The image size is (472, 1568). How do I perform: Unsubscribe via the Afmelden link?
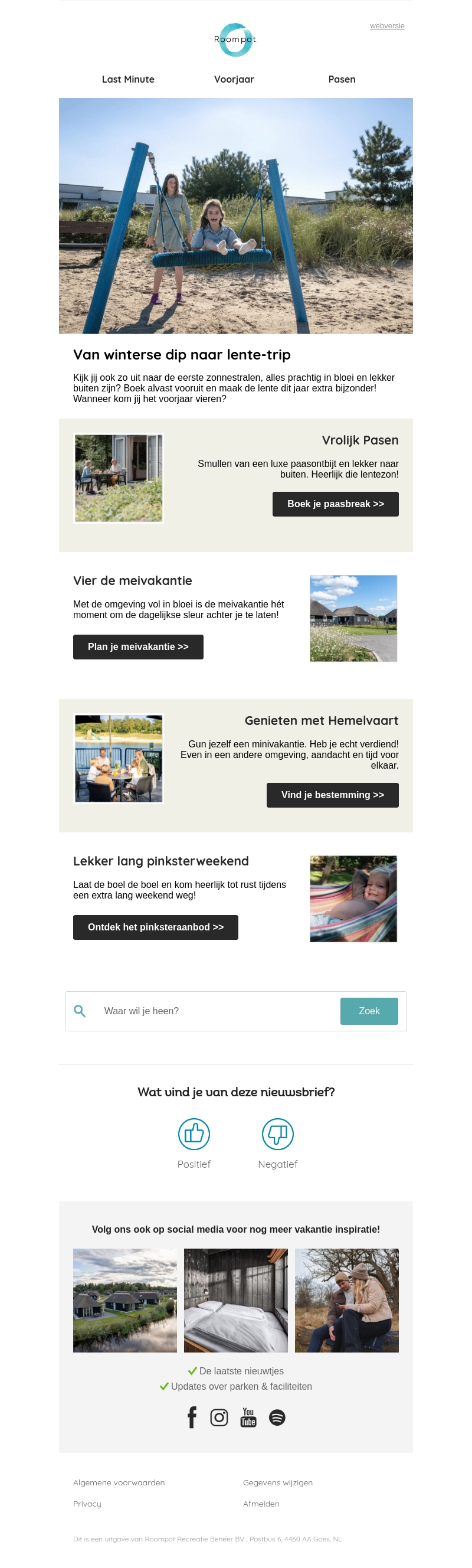[261, 1504]
